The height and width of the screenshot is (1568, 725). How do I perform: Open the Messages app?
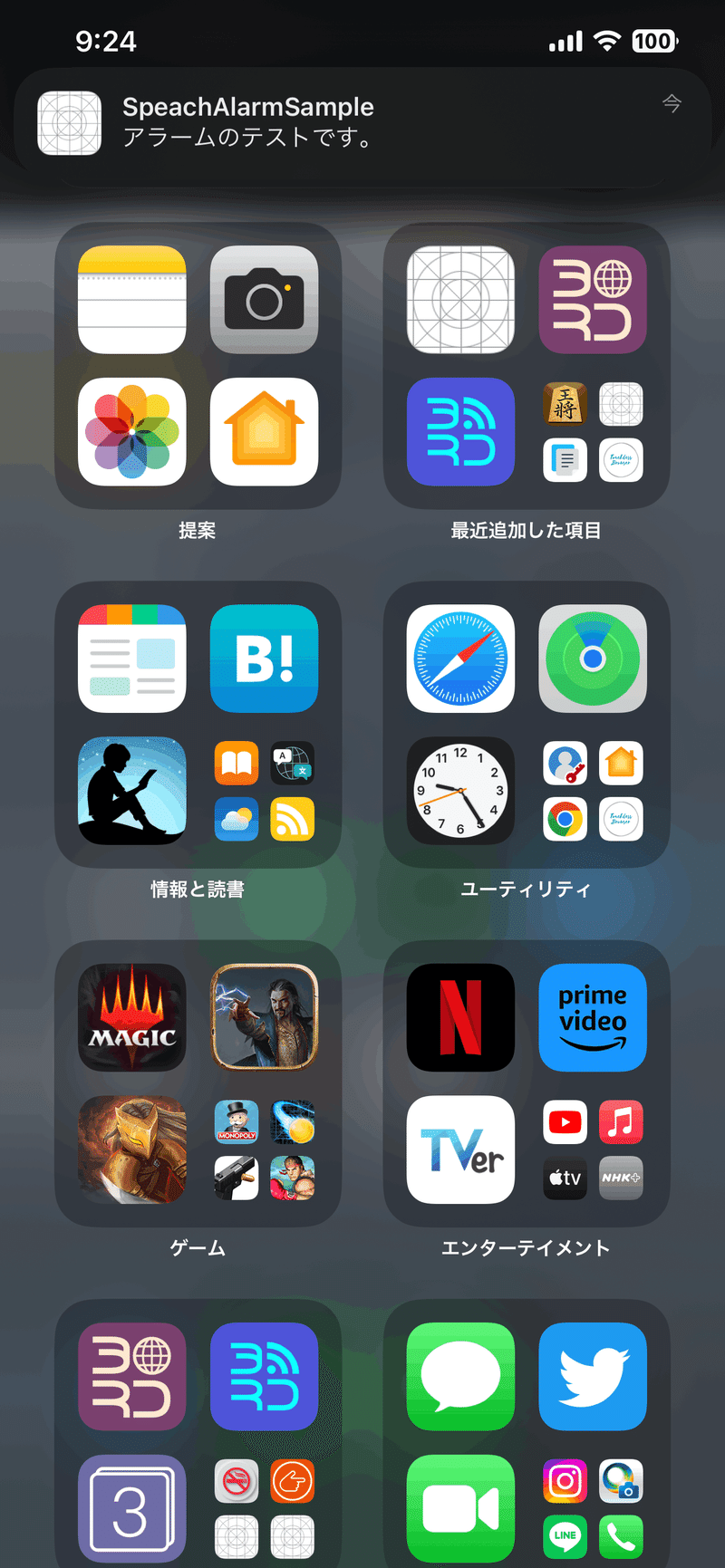[460, 1376]
